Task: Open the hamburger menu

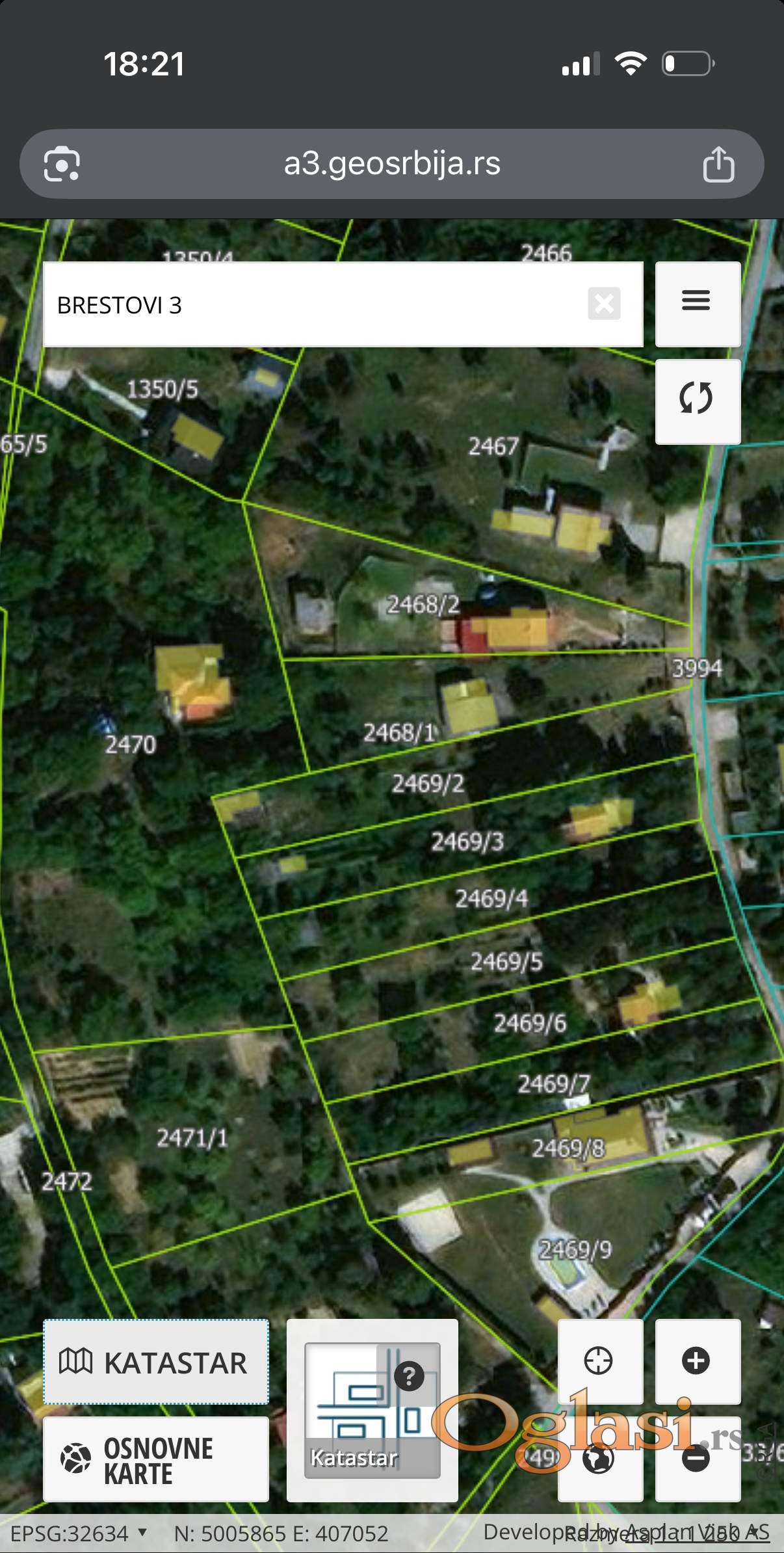Action: (x=697, y=303)
